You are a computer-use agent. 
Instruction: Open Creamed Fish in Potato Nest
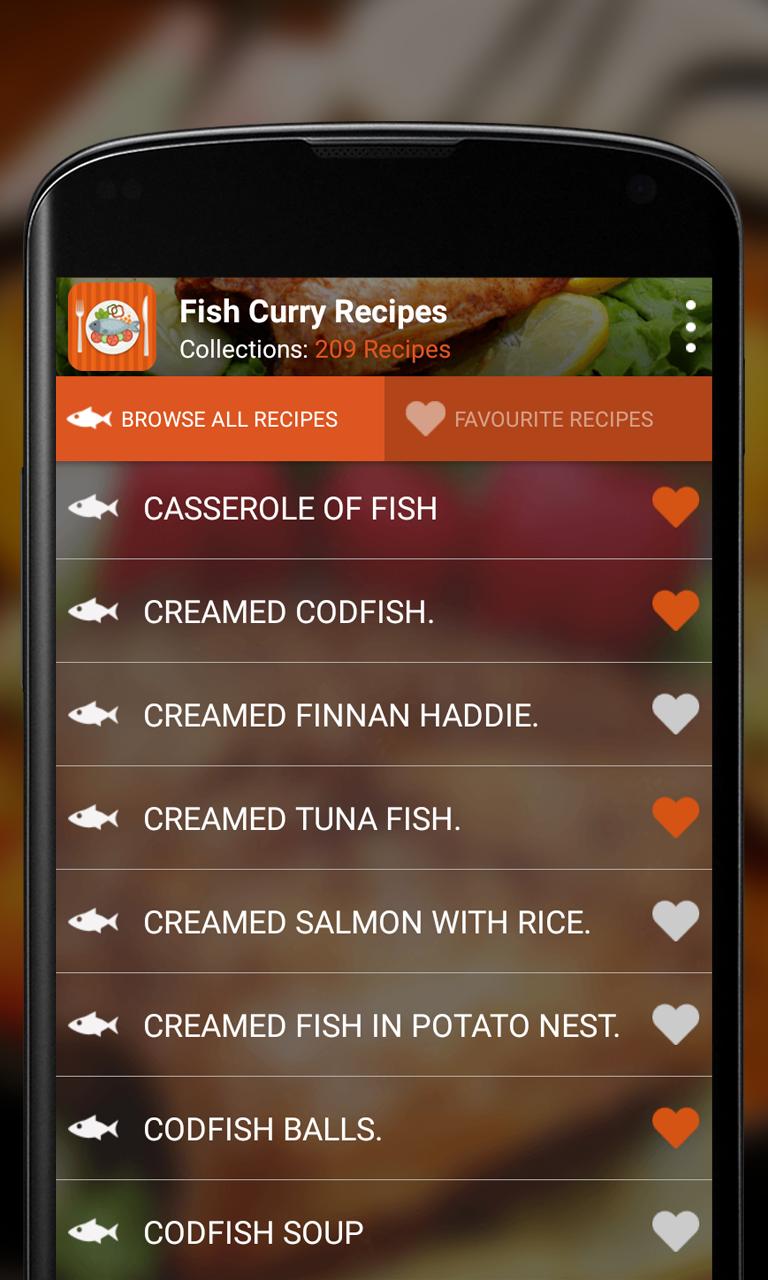click(x=380, y=1026)
